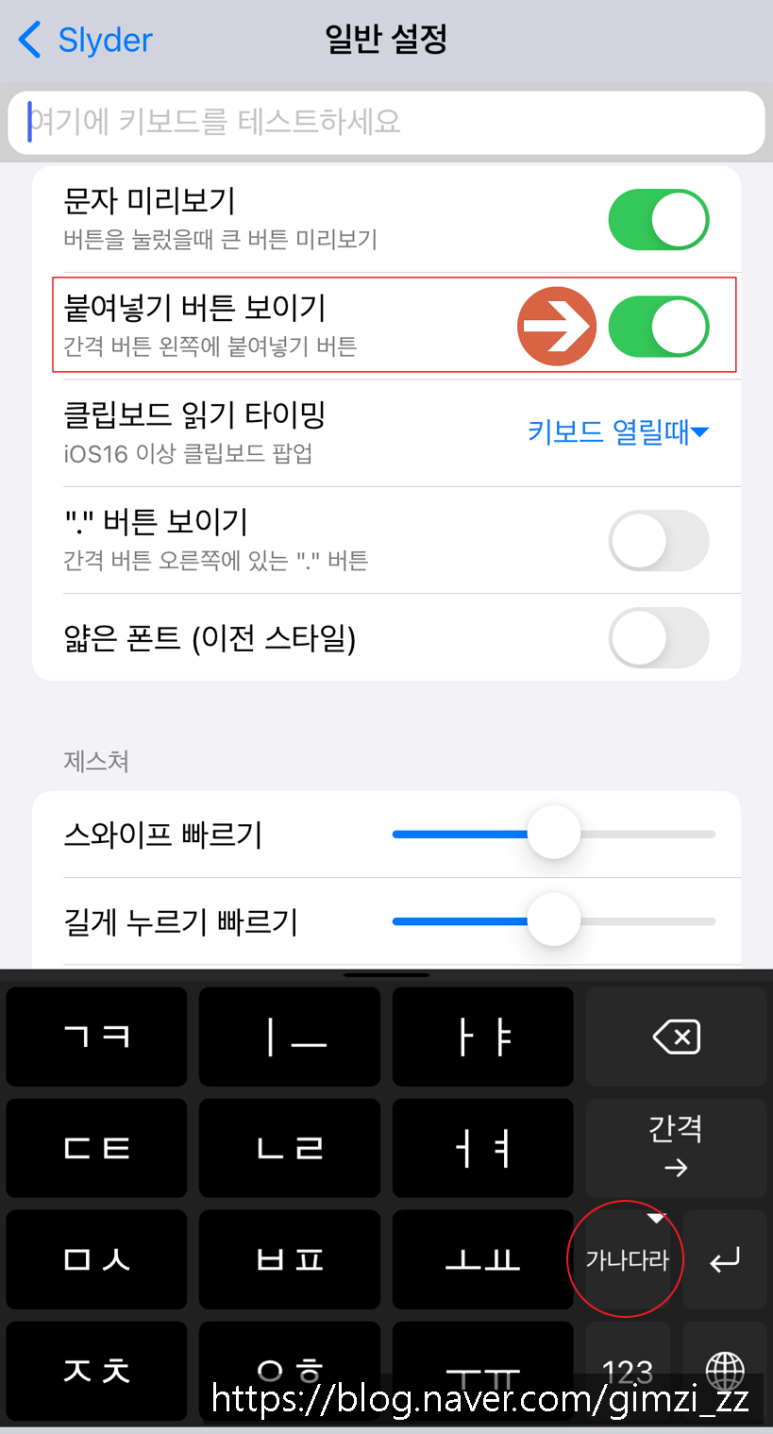This screenshot has width=773, height=1434.
Task: Tap the 길게 누르기 빠르기 slider
Action: click(554, 920)
